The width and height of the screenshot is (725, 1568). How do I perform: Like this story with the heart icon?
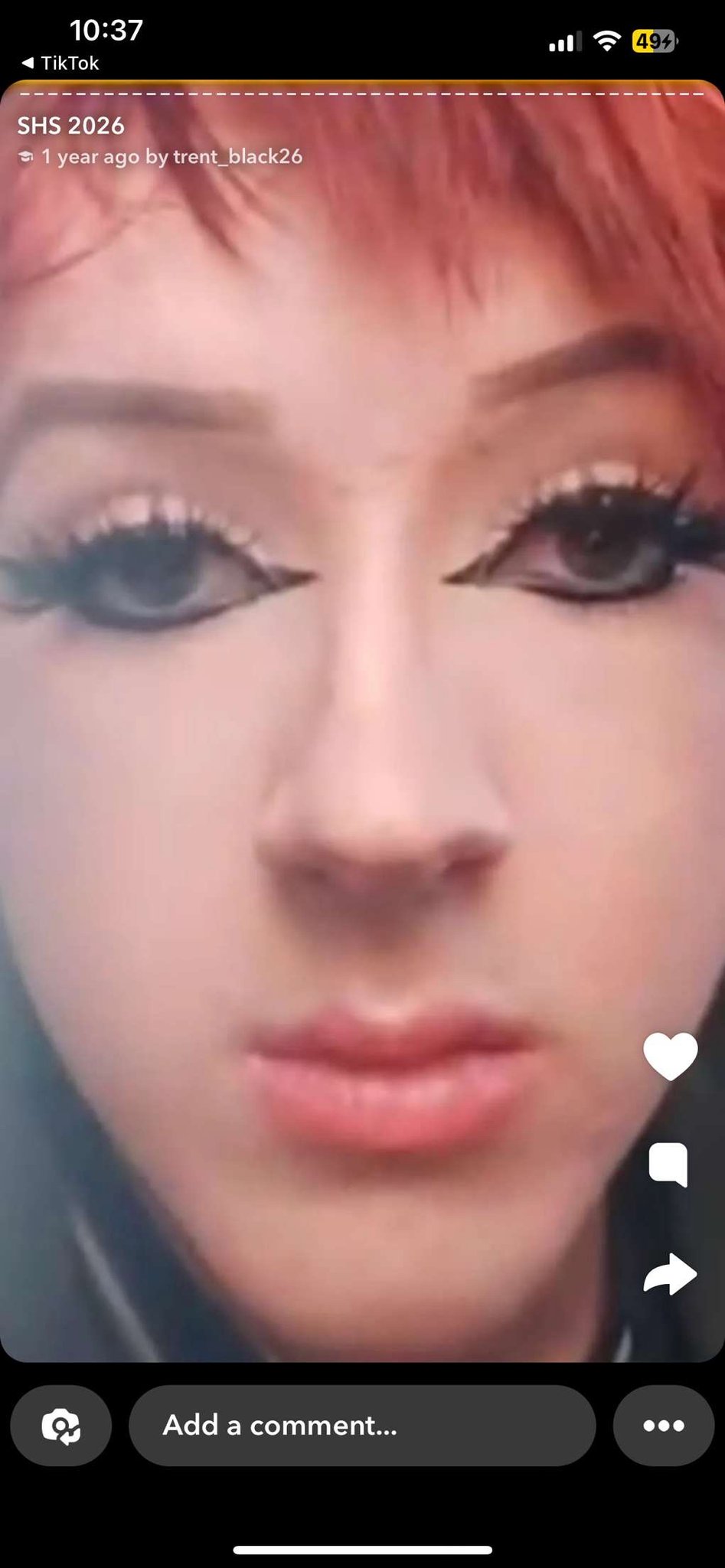tap(670, 1056)
